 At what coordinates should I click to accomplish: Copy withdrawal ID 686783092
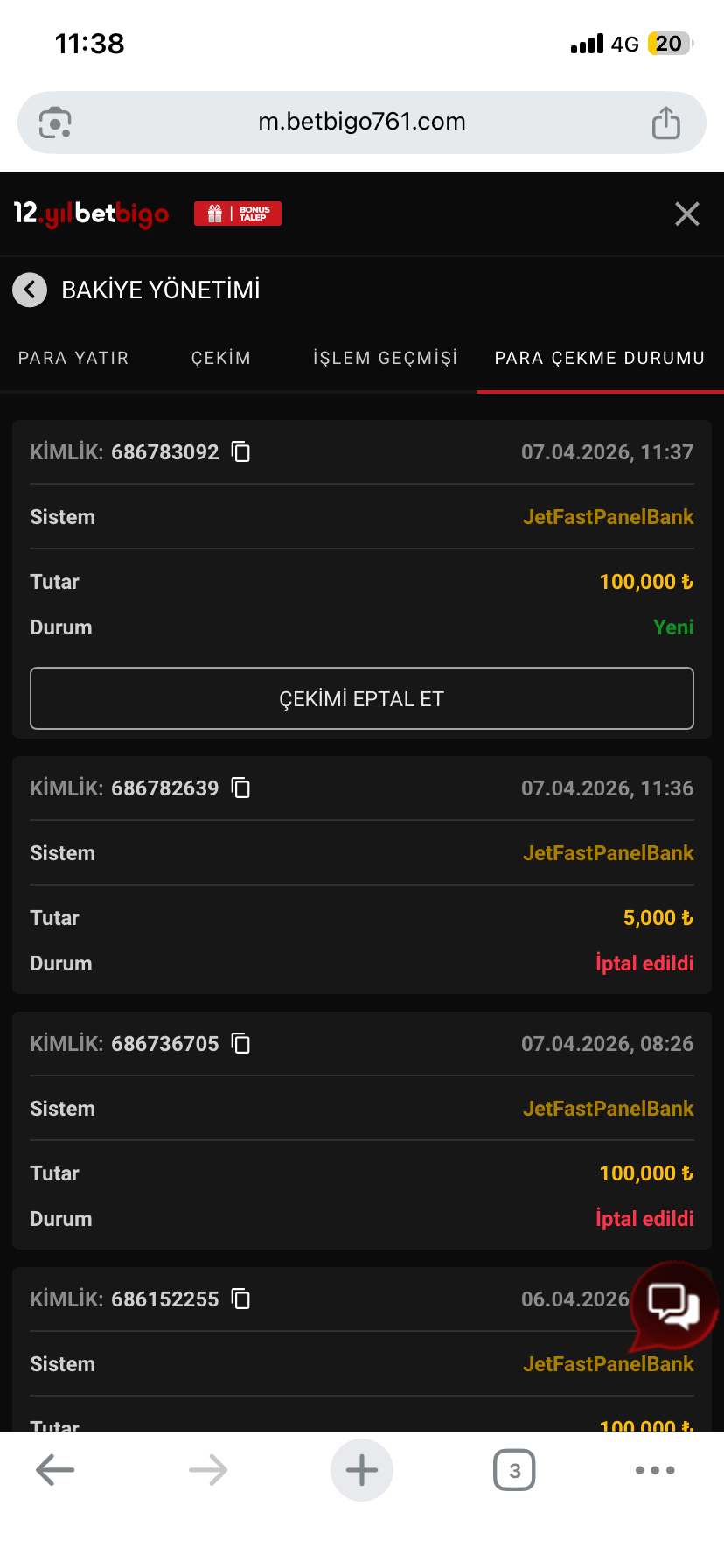click(x=240, y=452)
